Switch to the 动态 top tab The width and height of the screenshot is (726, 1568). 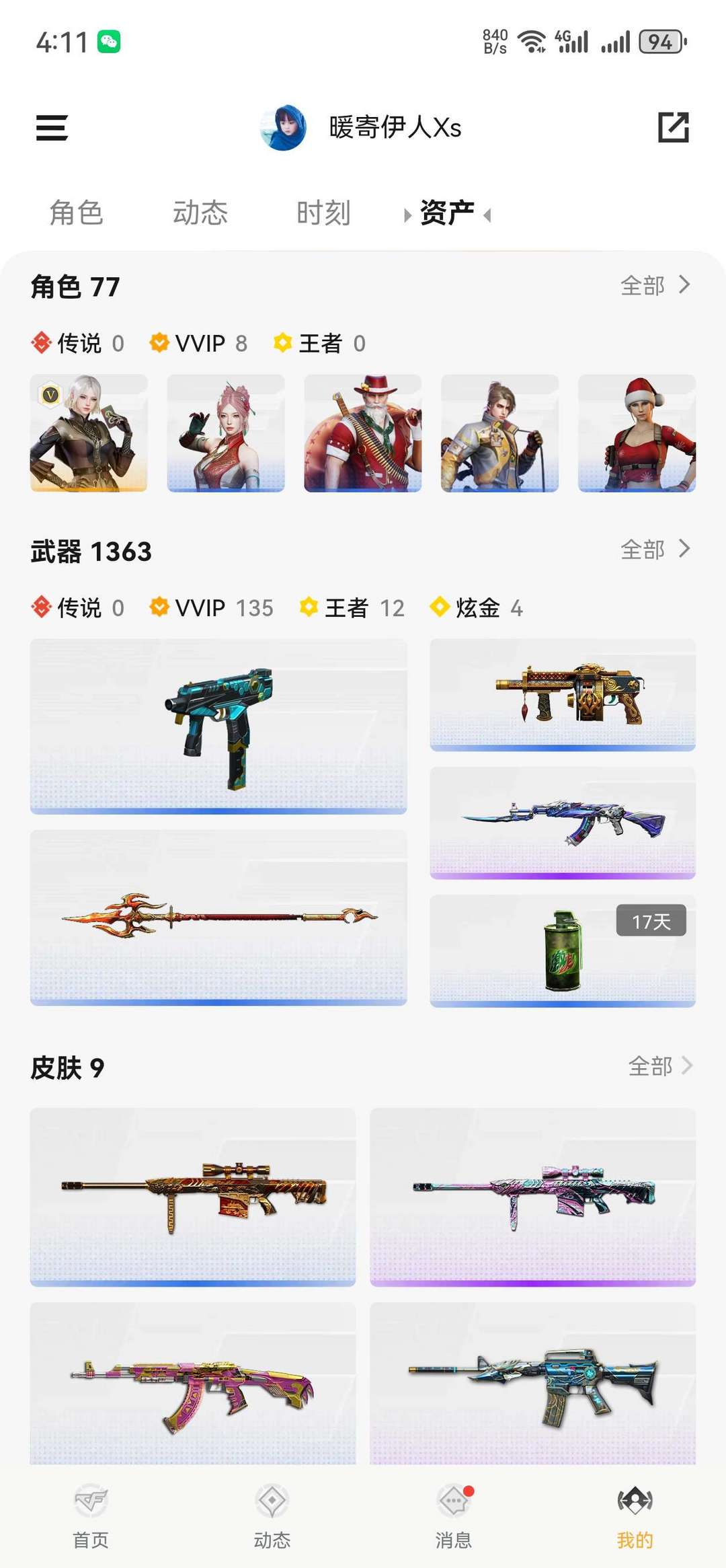(200, 213)
